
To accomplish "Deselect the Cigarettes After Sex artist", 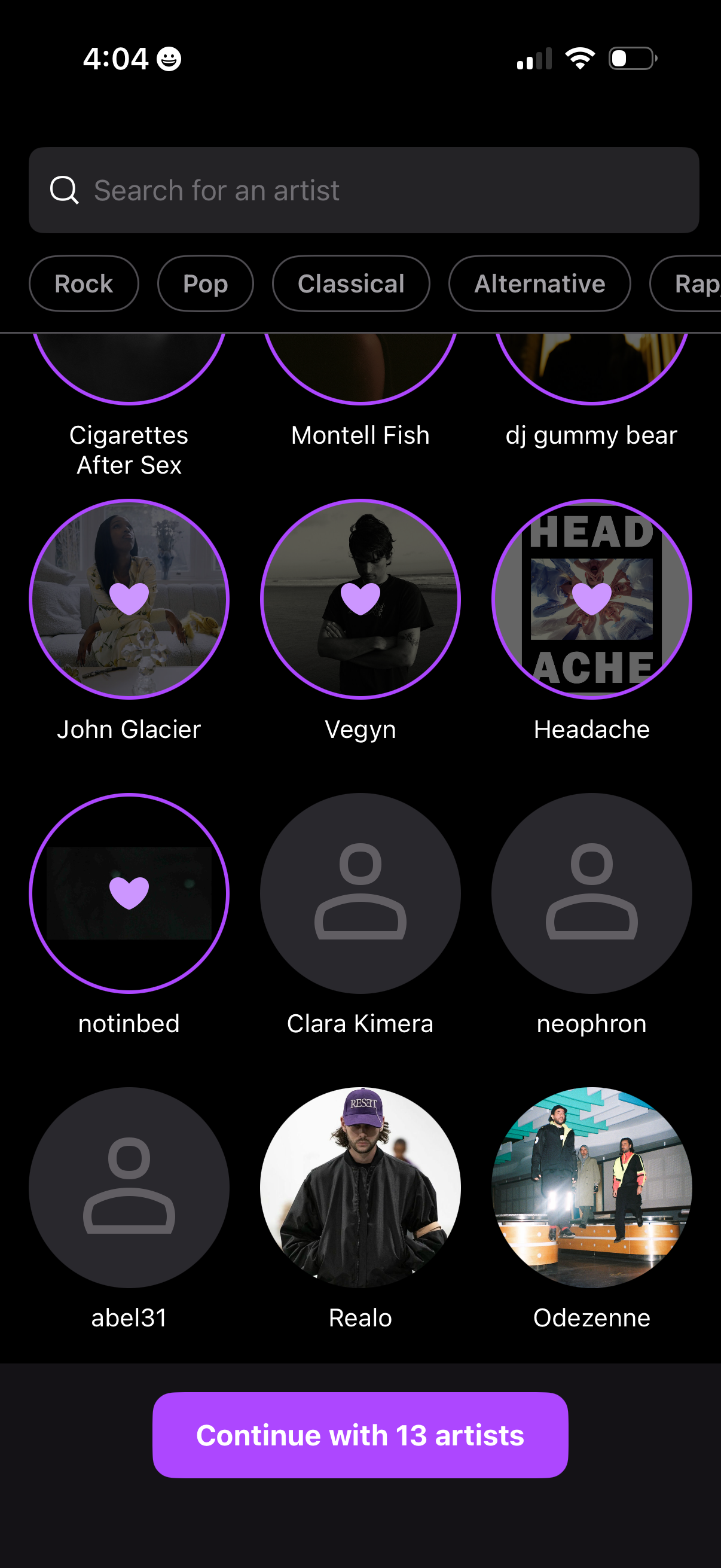I will coord(129,365).
